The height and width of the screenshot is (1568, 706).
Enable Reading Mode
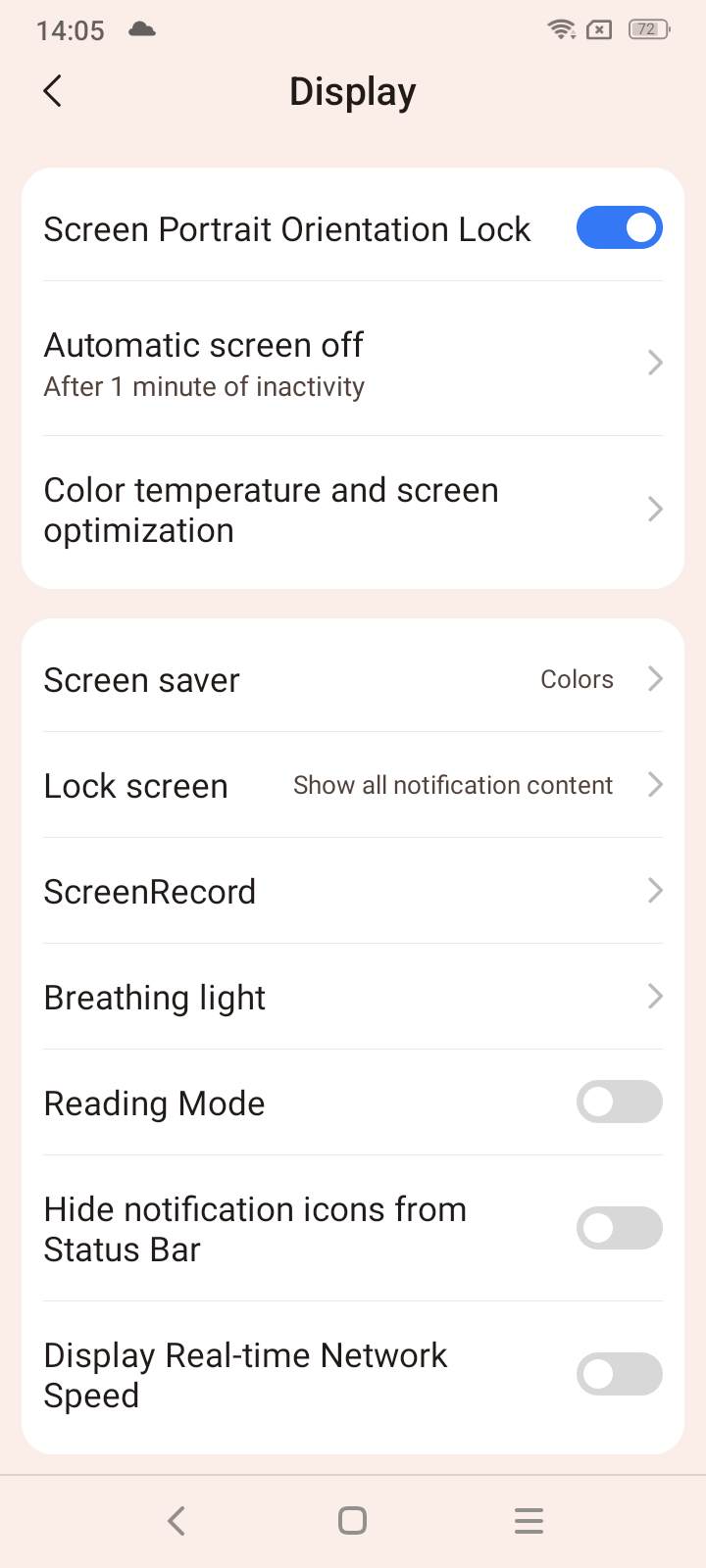click(619, 1102)
